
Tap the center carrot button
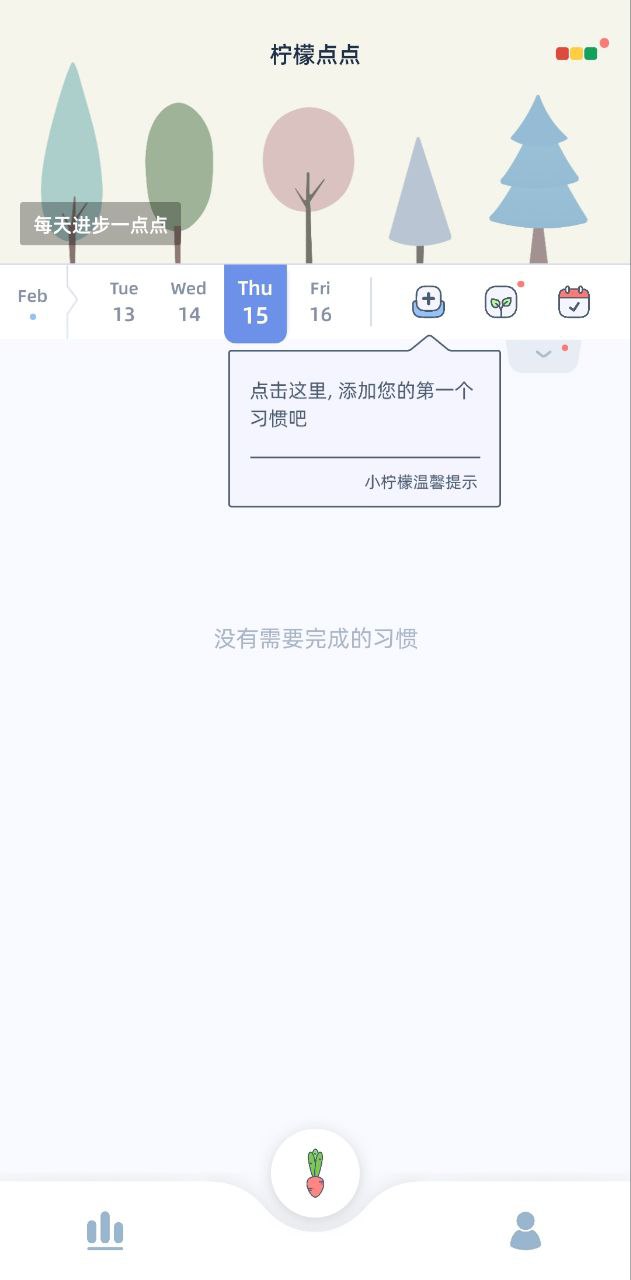(315, 1173)
